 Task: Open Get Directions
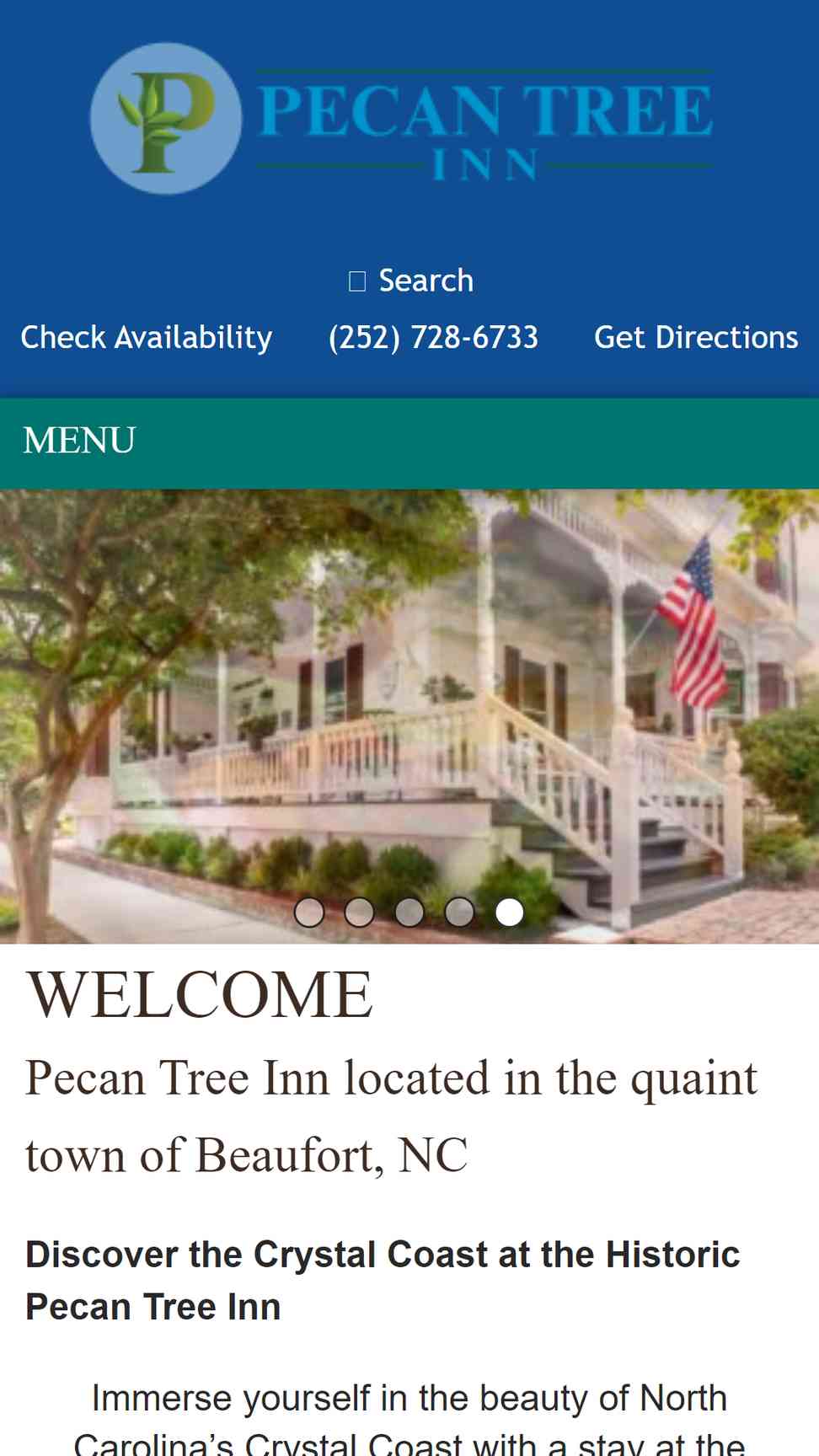[696, 338]
